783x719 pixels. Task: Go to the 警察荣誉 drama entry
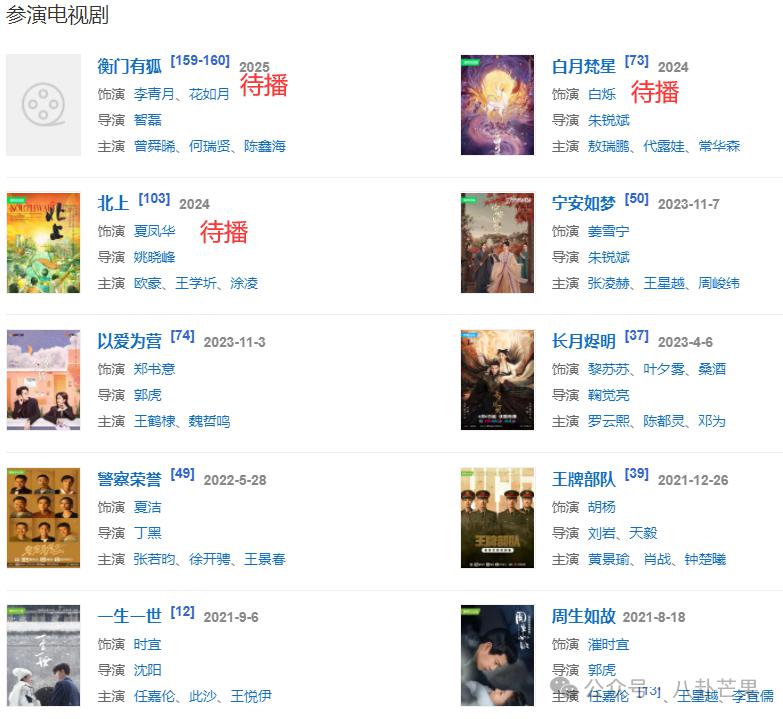[x=129, y=479]
